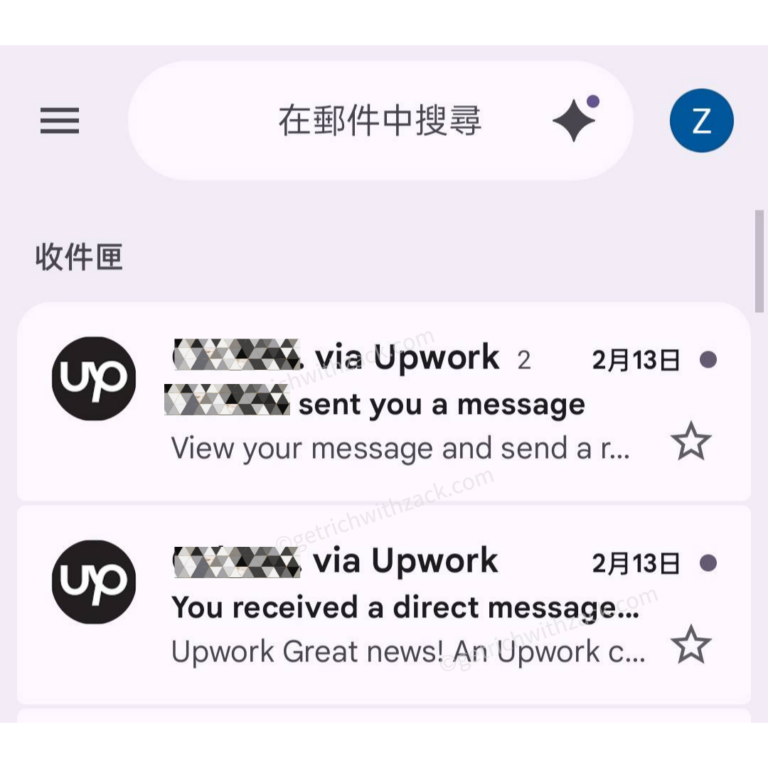Select the Upwork avatar of 'sent you a message' email
This screenshot has width=768, height=768.
pyautogui.click(x=94, y=378)
